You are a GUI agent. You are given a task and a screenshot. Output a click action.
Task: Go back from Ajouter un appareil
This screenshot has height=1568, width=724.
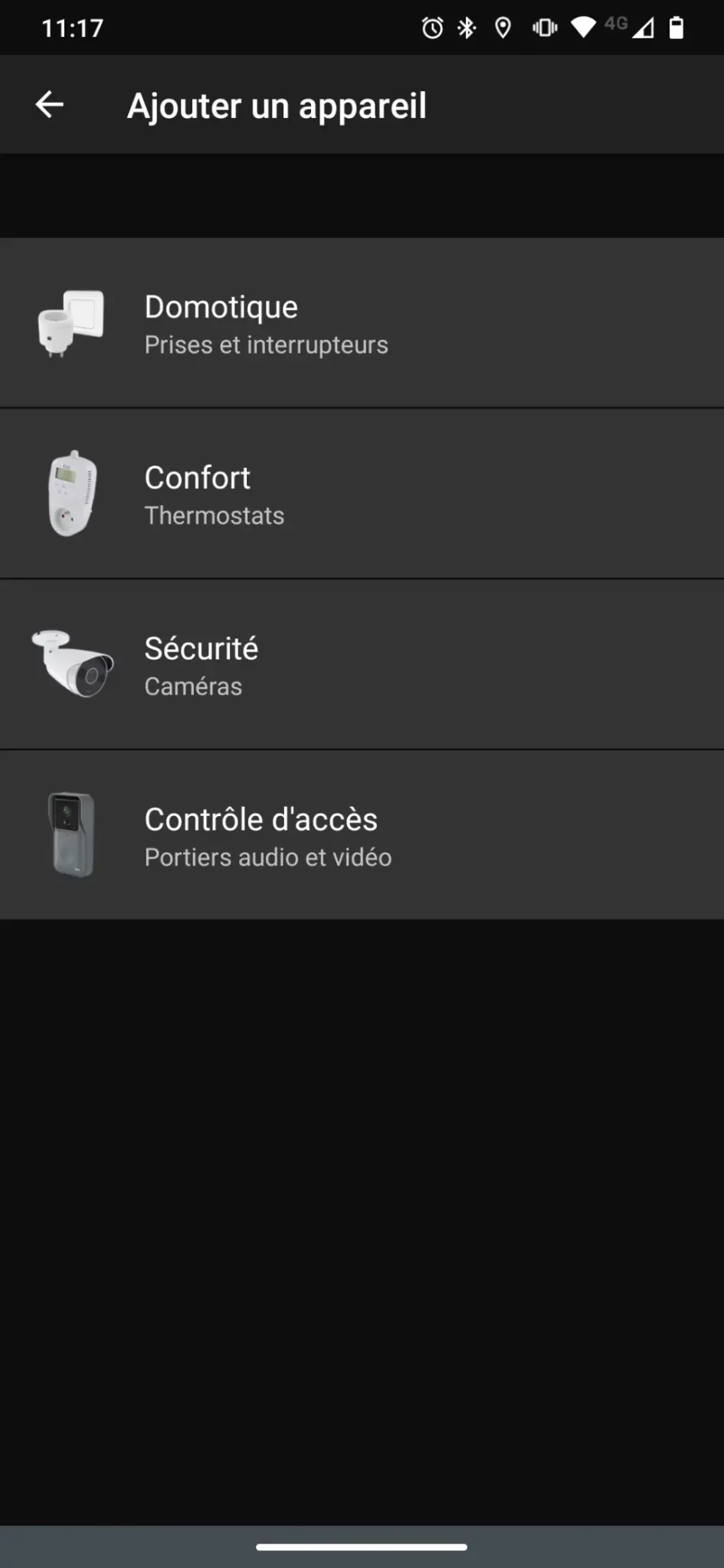[50, 105]
